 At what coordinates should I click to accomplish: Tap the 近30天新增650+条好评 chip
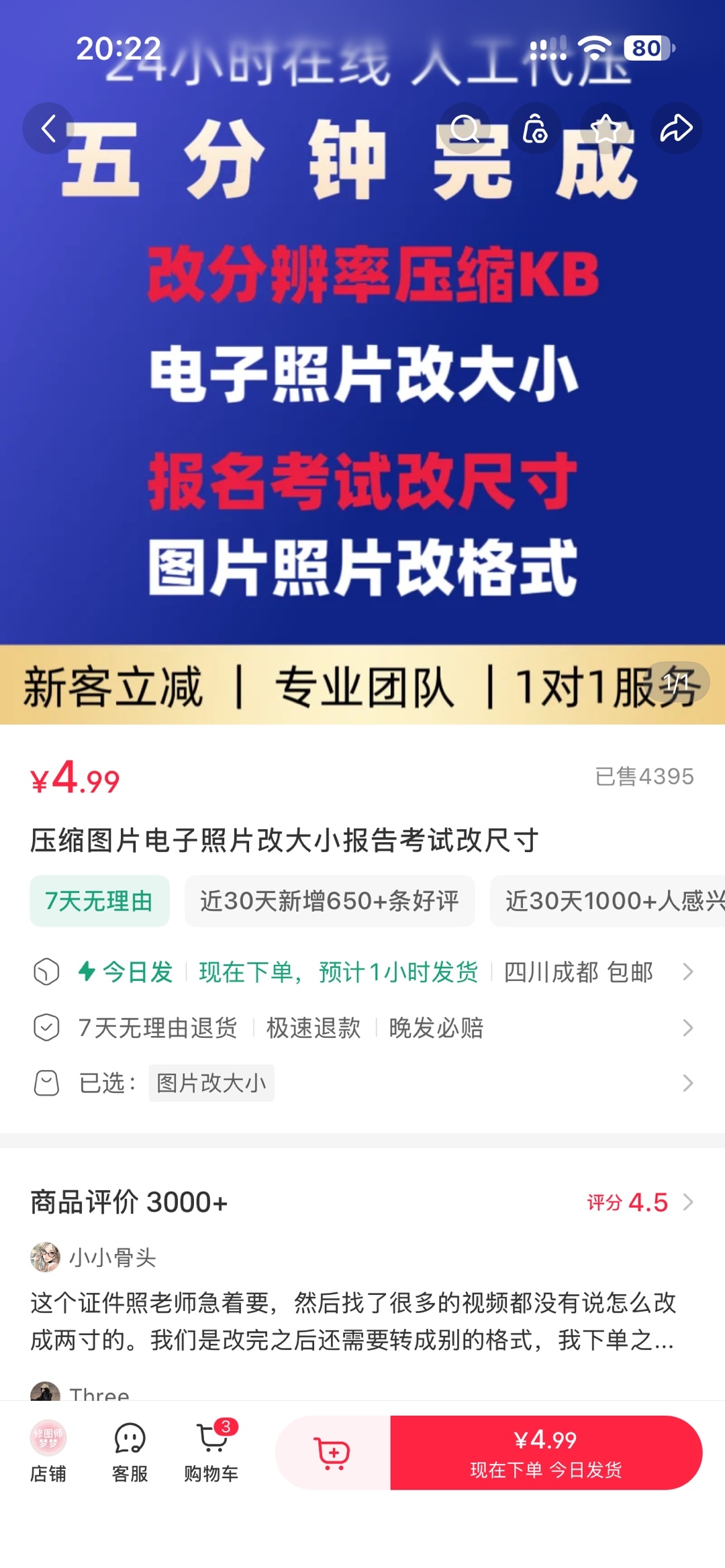pyautogui.click(x=330, y=900)
